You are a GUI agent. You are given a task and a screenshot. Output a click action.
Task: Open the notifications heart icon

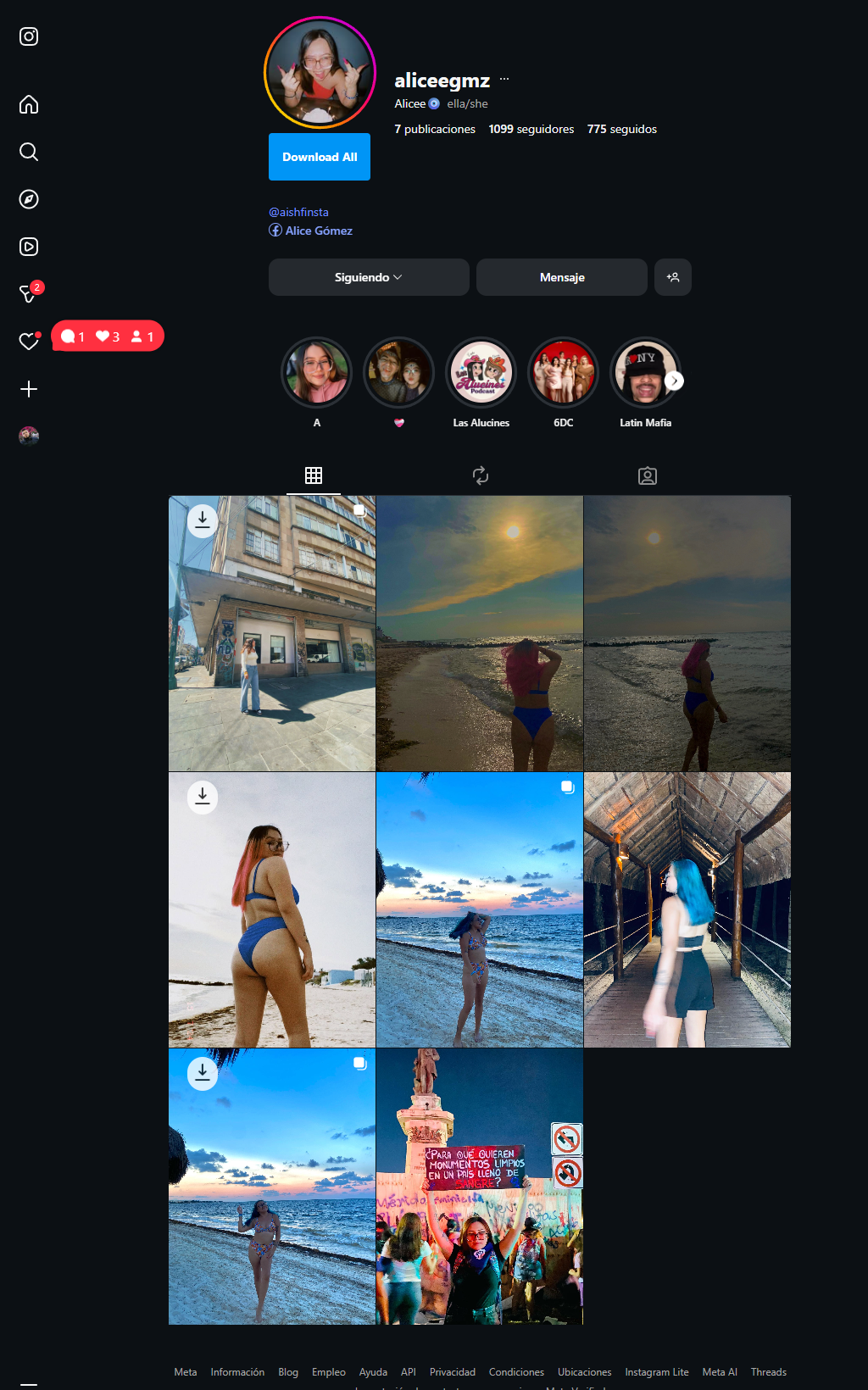pos(29,341)
